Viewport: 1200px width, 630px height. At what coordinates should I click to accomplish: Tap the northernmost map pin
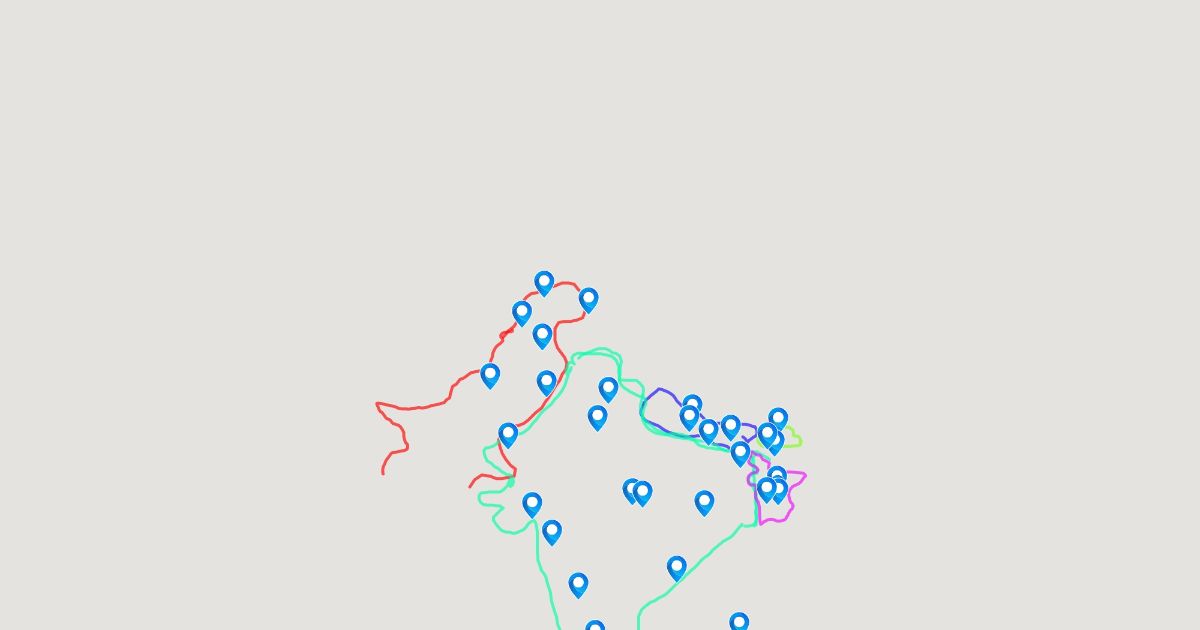(544, 283)
